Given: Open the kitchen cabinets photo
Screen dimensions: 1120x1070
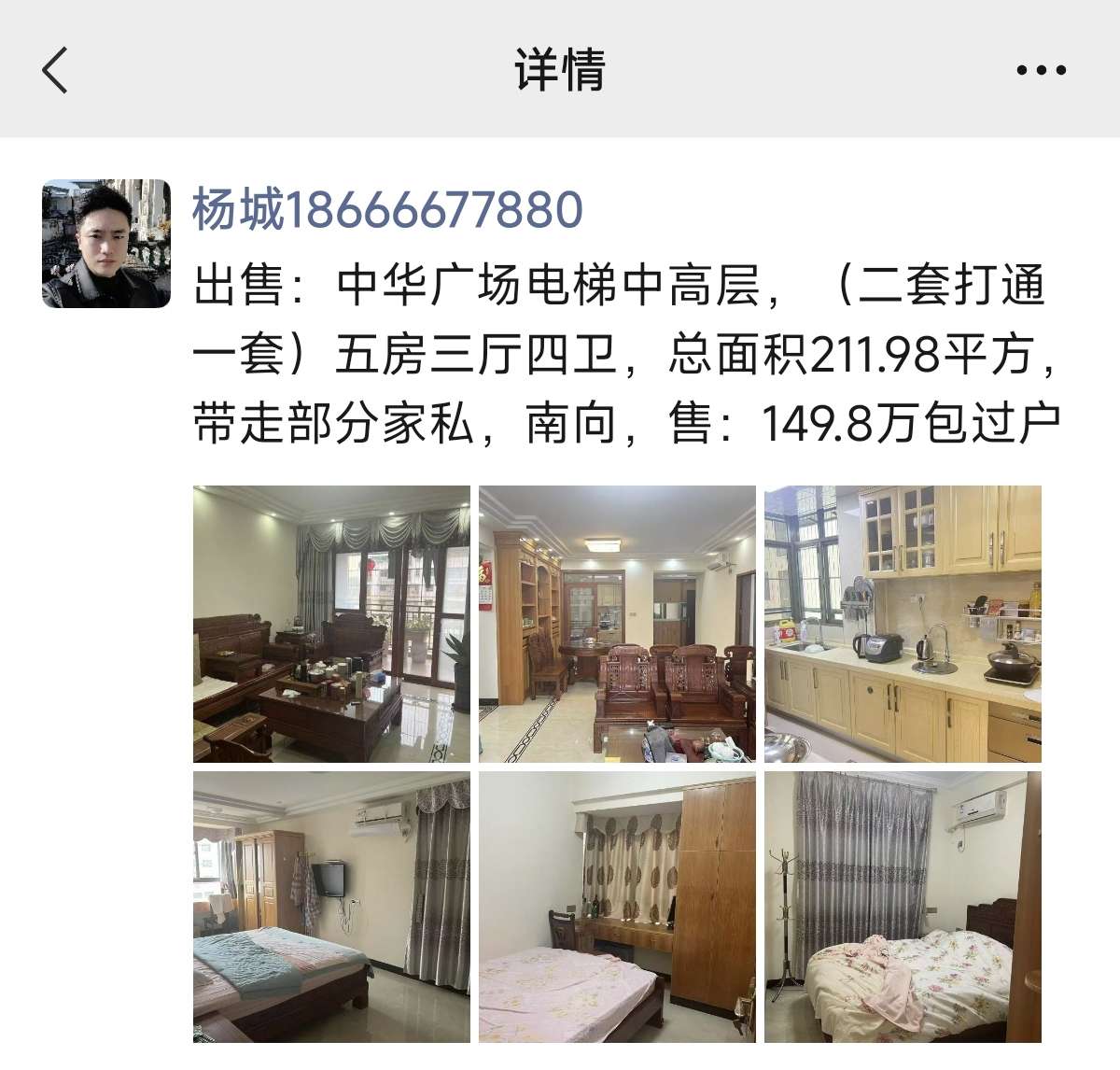Looking at the screenshot, I should [903, 624].
